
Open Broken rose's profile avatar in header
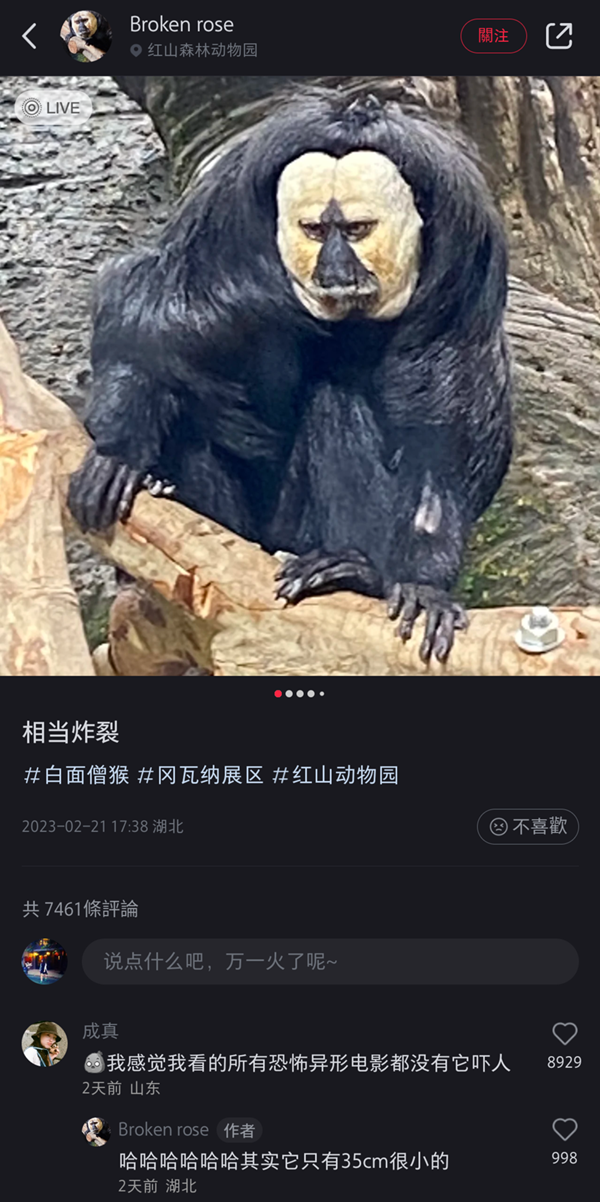click(86, 37)
